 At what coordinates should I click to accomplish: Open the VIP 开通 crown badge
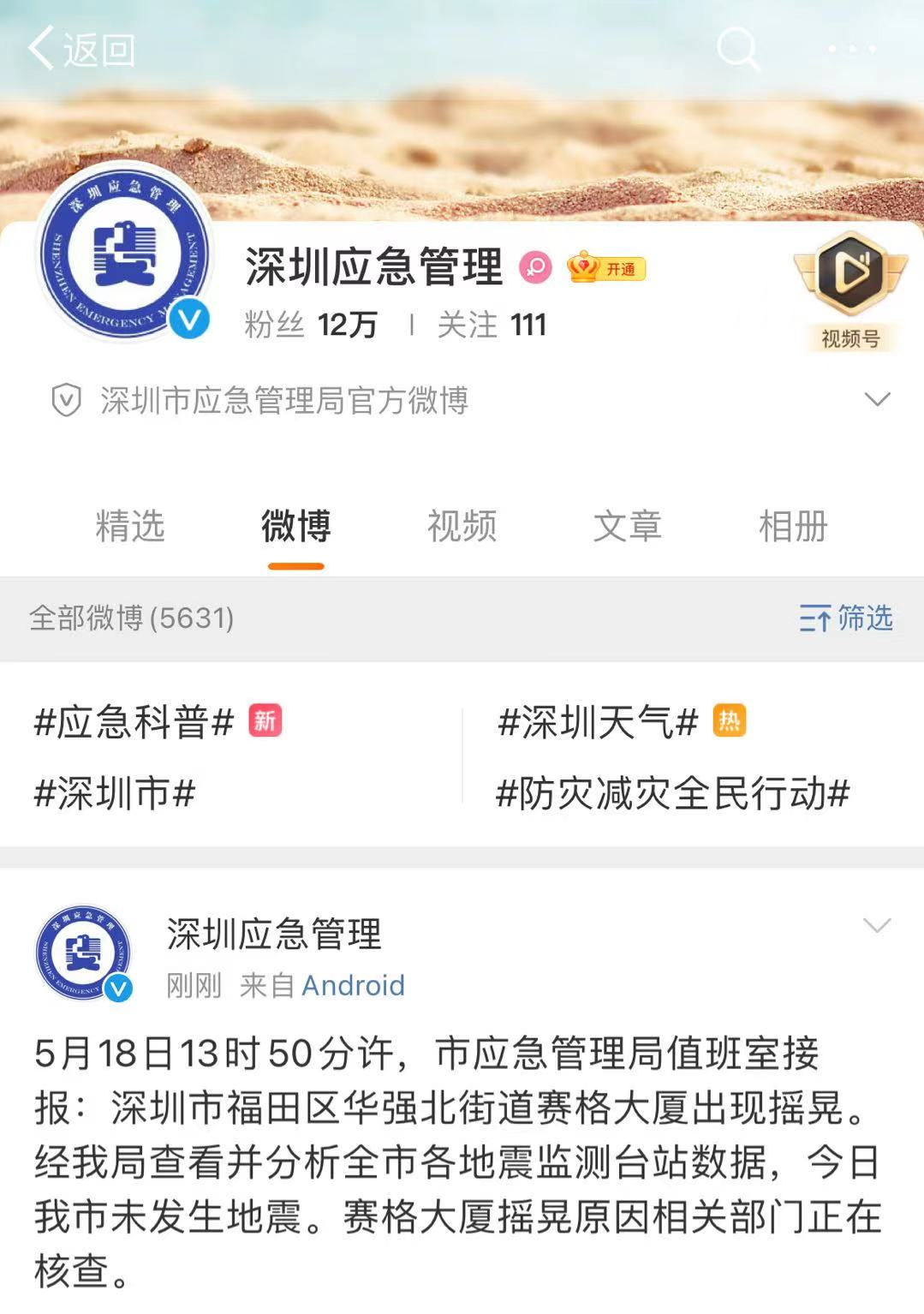605,269
